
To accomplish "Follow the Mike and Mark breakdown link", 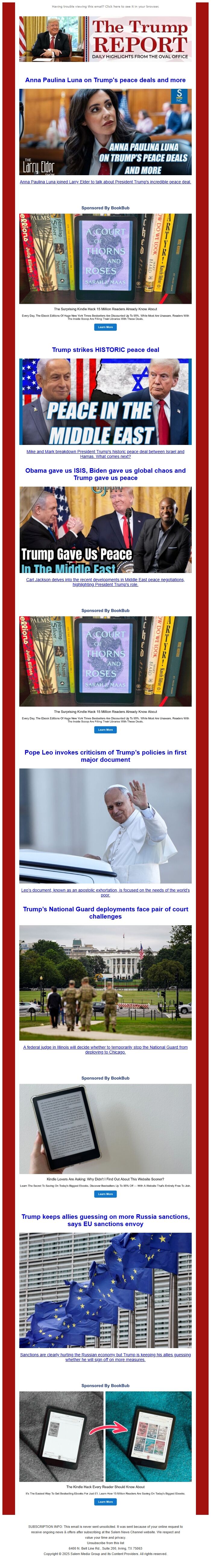I will click(x=105, y=454).
